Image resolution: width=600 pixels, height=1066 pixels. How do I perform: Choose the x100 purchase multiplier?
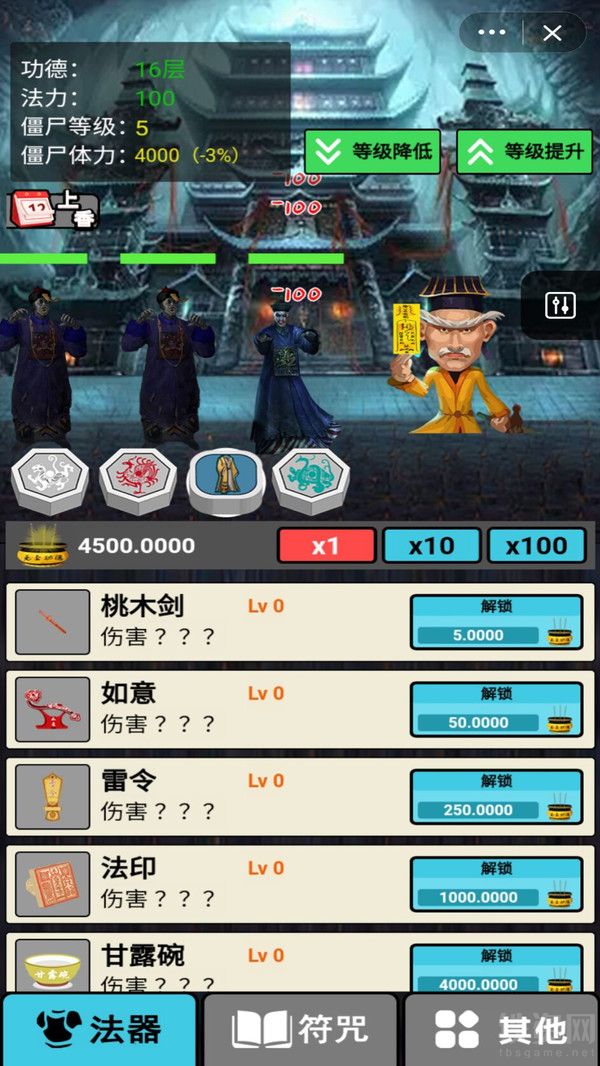[x=537, y=545]
